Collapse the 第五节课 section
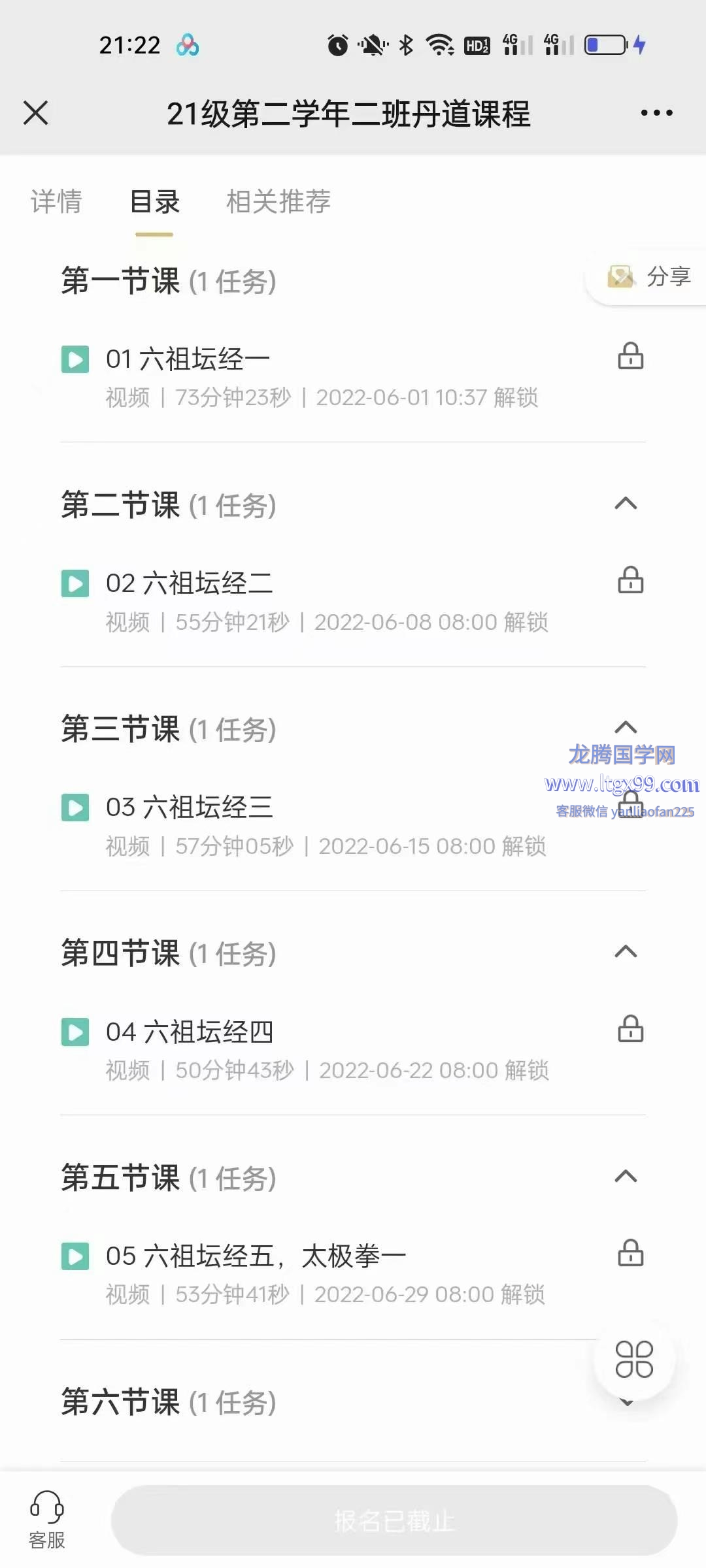The image size is (706, 1568). pos(626,1176)
